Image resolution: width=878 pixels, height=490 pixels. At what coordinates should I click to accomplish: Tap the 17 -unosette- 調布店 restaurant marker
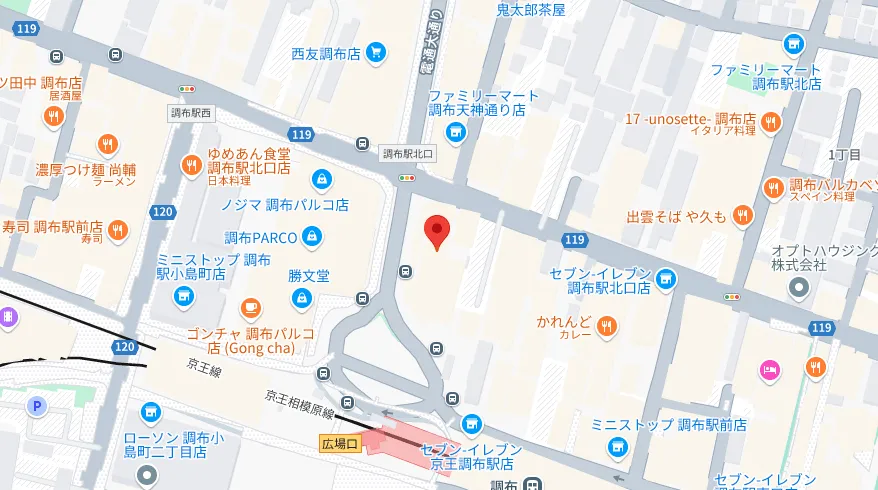pos(770,121)
